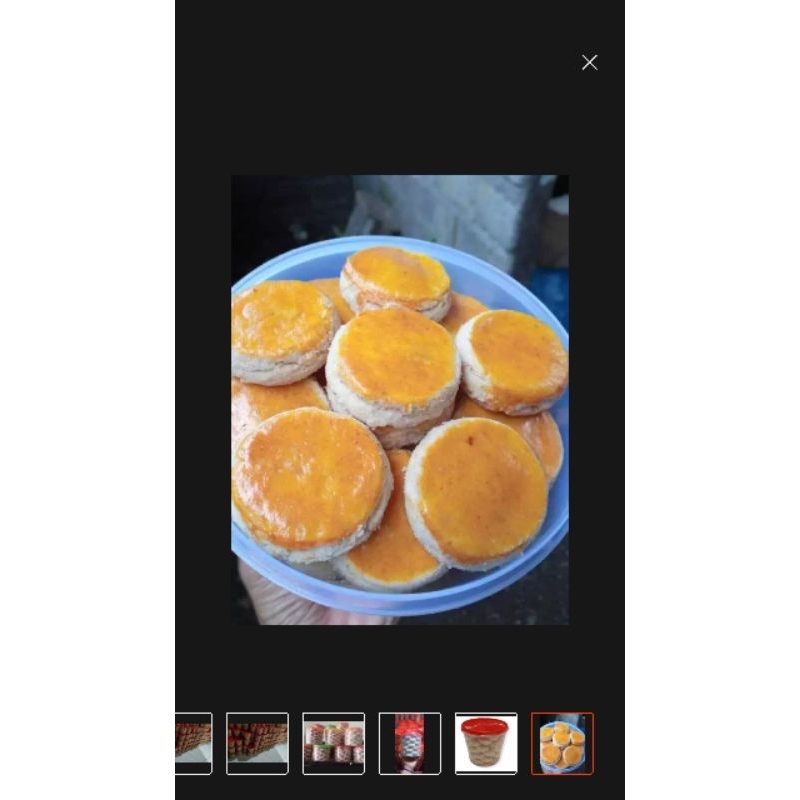Close the image viewer
The height and width of the screenshot is (800, 800).
590,62
